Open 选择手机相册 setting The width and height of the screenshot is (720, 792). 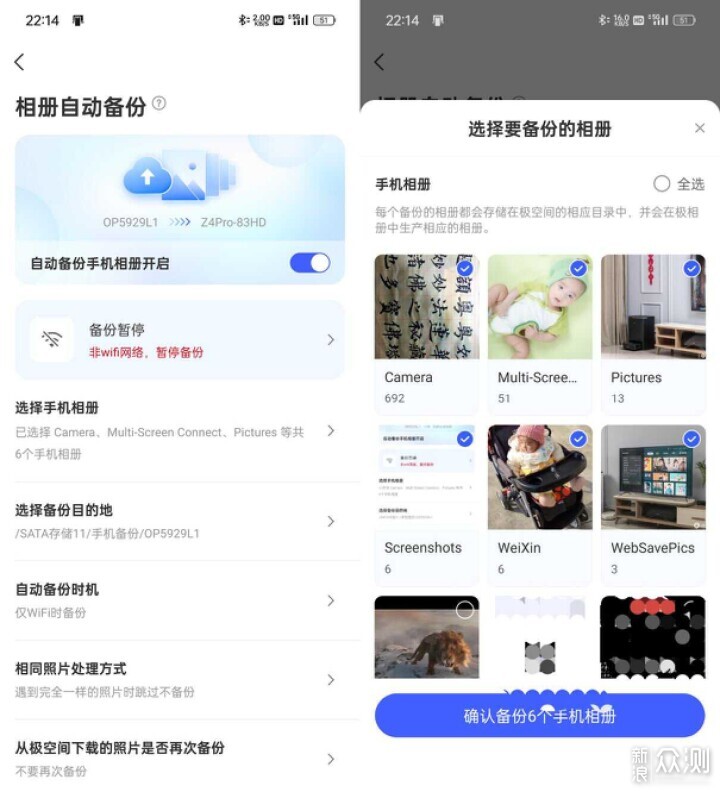[175, 430]
